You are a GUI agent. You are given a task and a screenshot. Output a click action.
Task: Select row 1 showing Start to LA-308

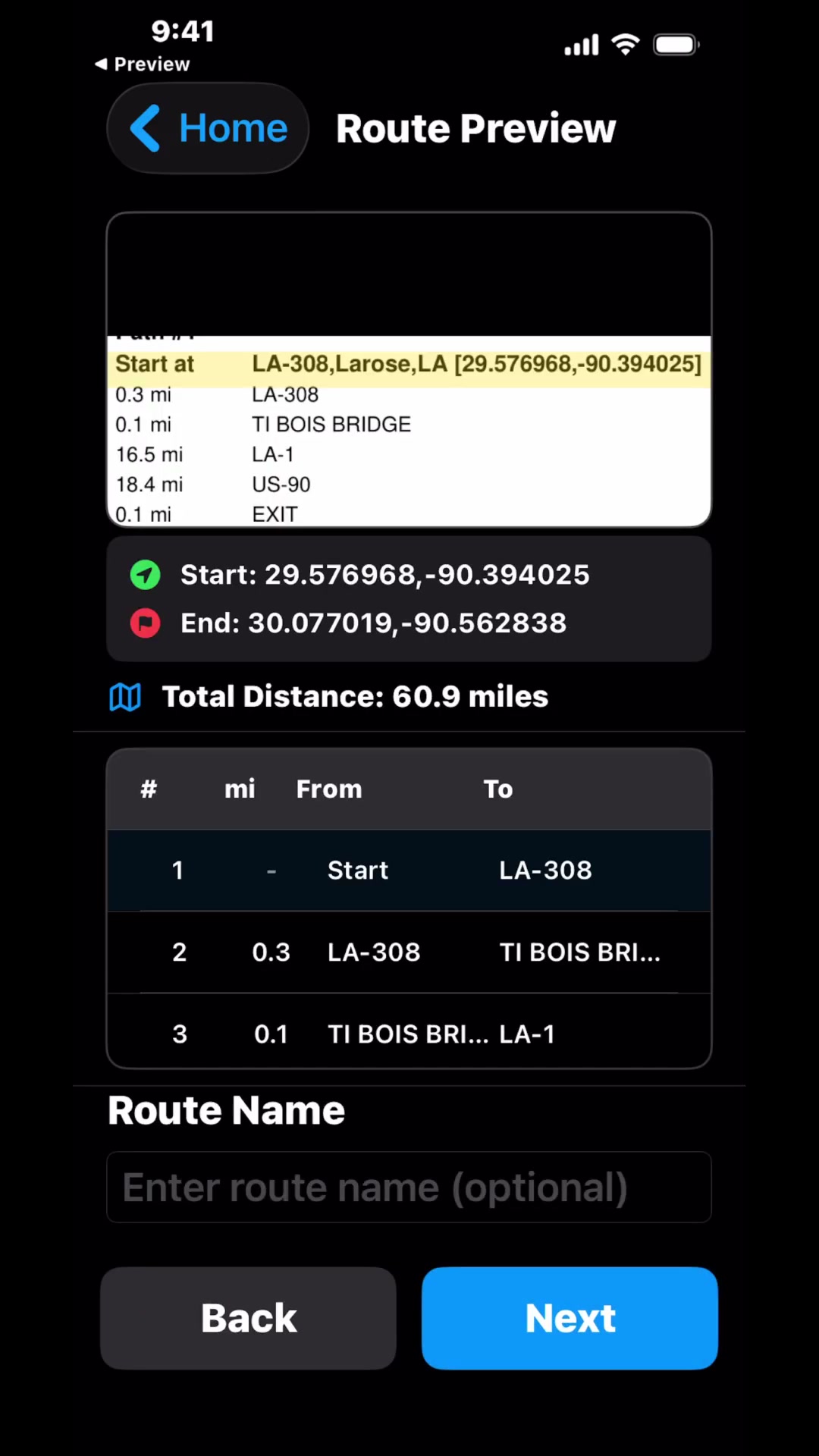point(409,870)
